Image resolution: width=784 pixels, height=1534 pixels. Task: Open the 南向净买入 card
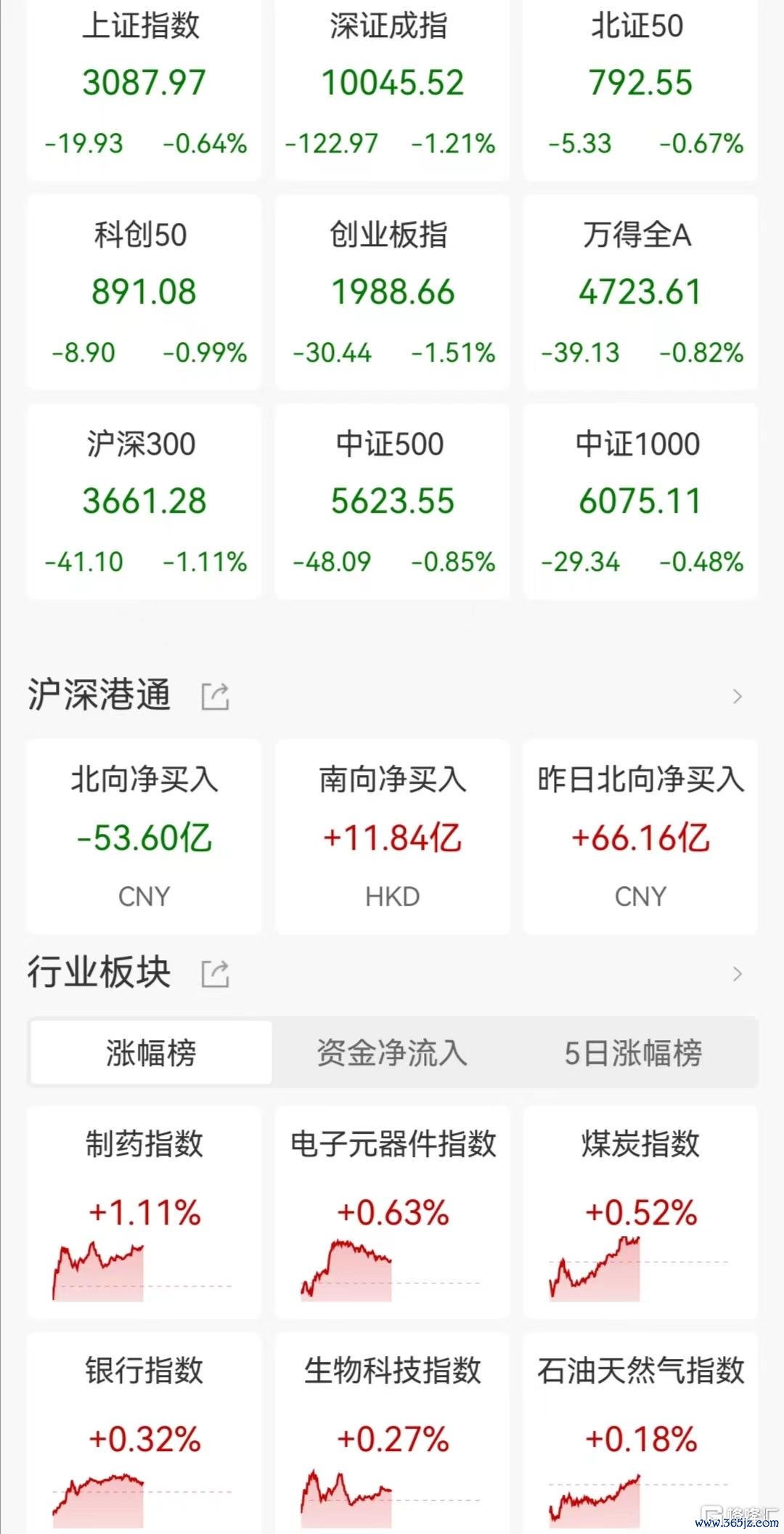tap(392, 837)
